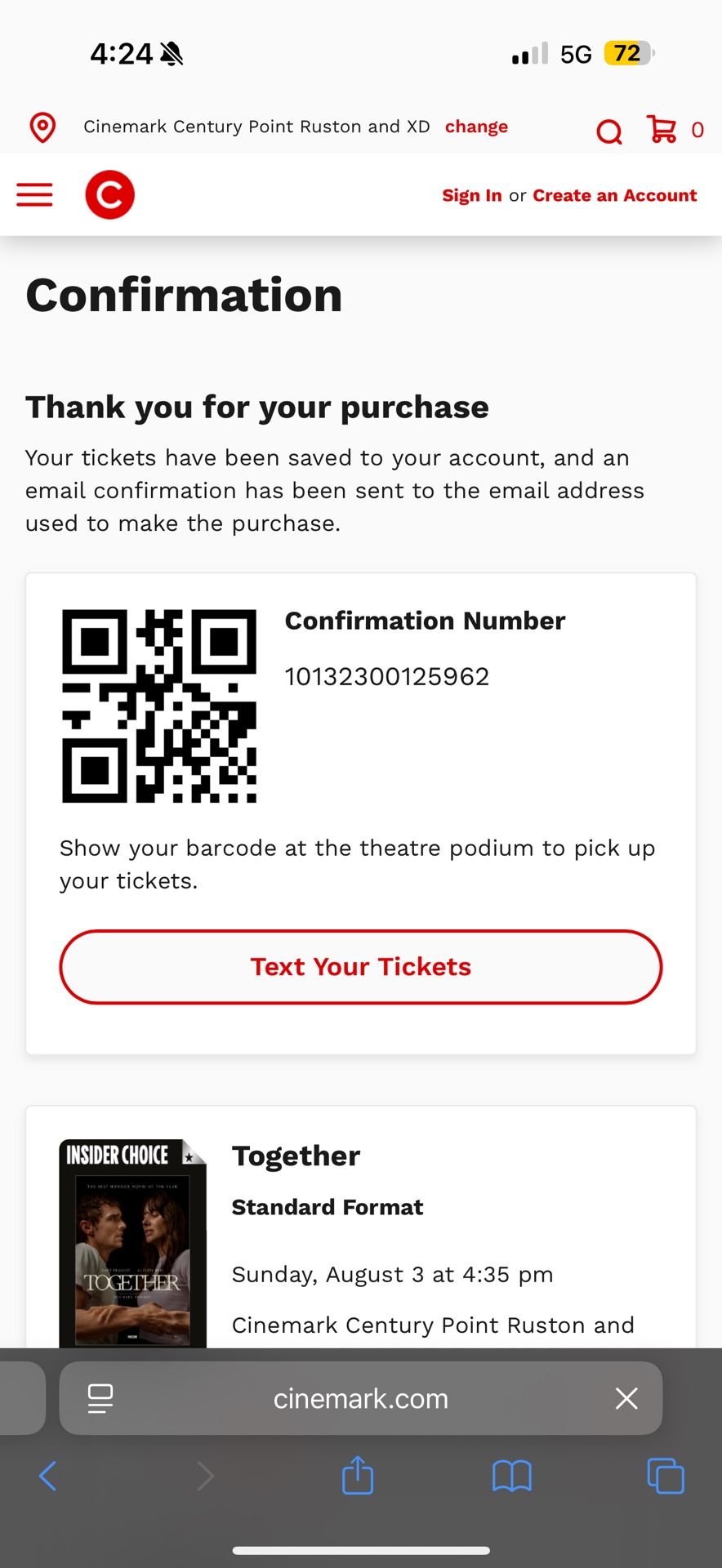Screen dimensions: 722x1568
Task: Tap Text Your Tickets button
Action: (360, 967)
